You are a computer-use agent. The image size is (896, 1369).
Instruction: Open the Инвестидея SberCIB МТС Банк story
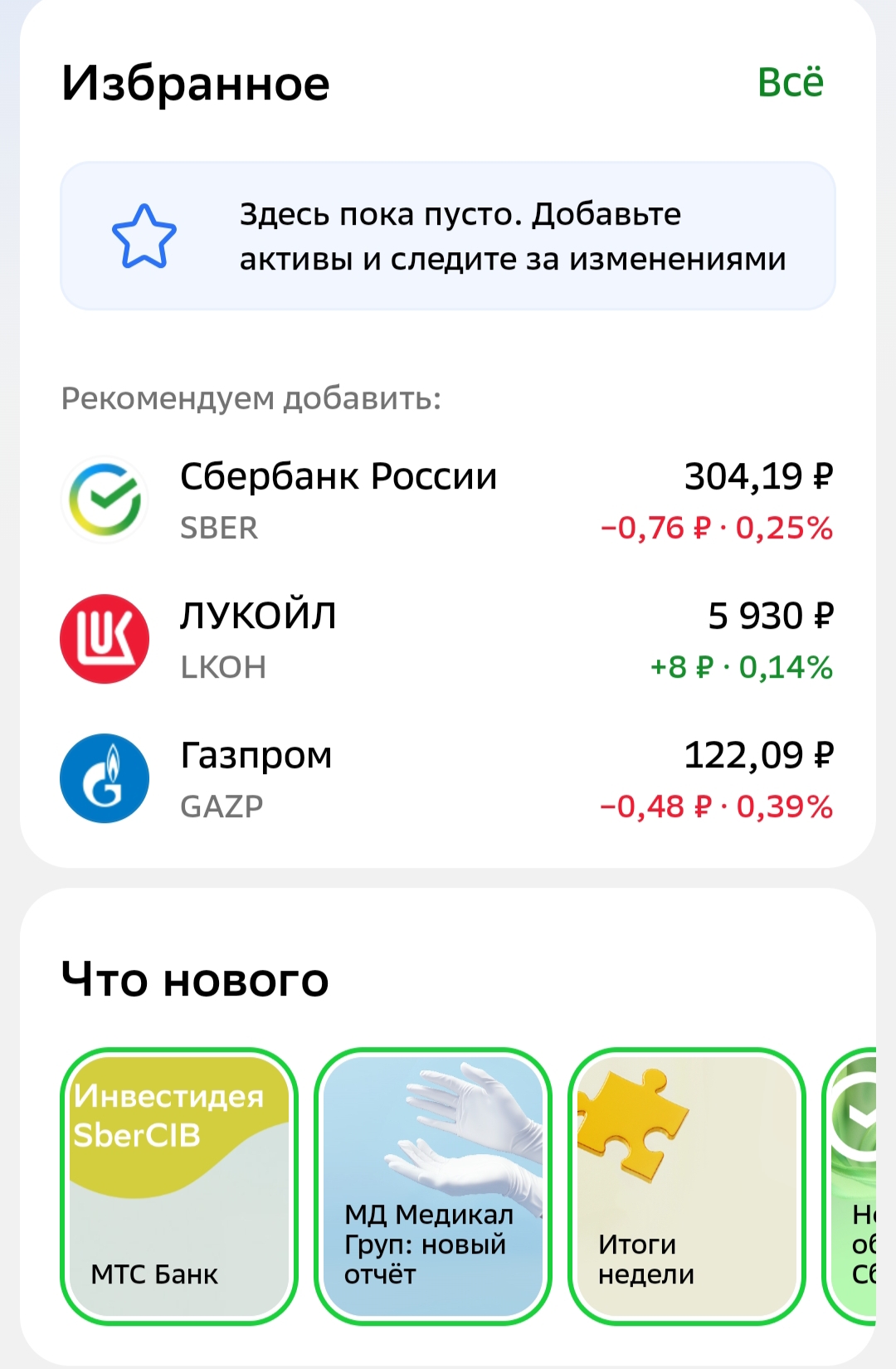179,1186
